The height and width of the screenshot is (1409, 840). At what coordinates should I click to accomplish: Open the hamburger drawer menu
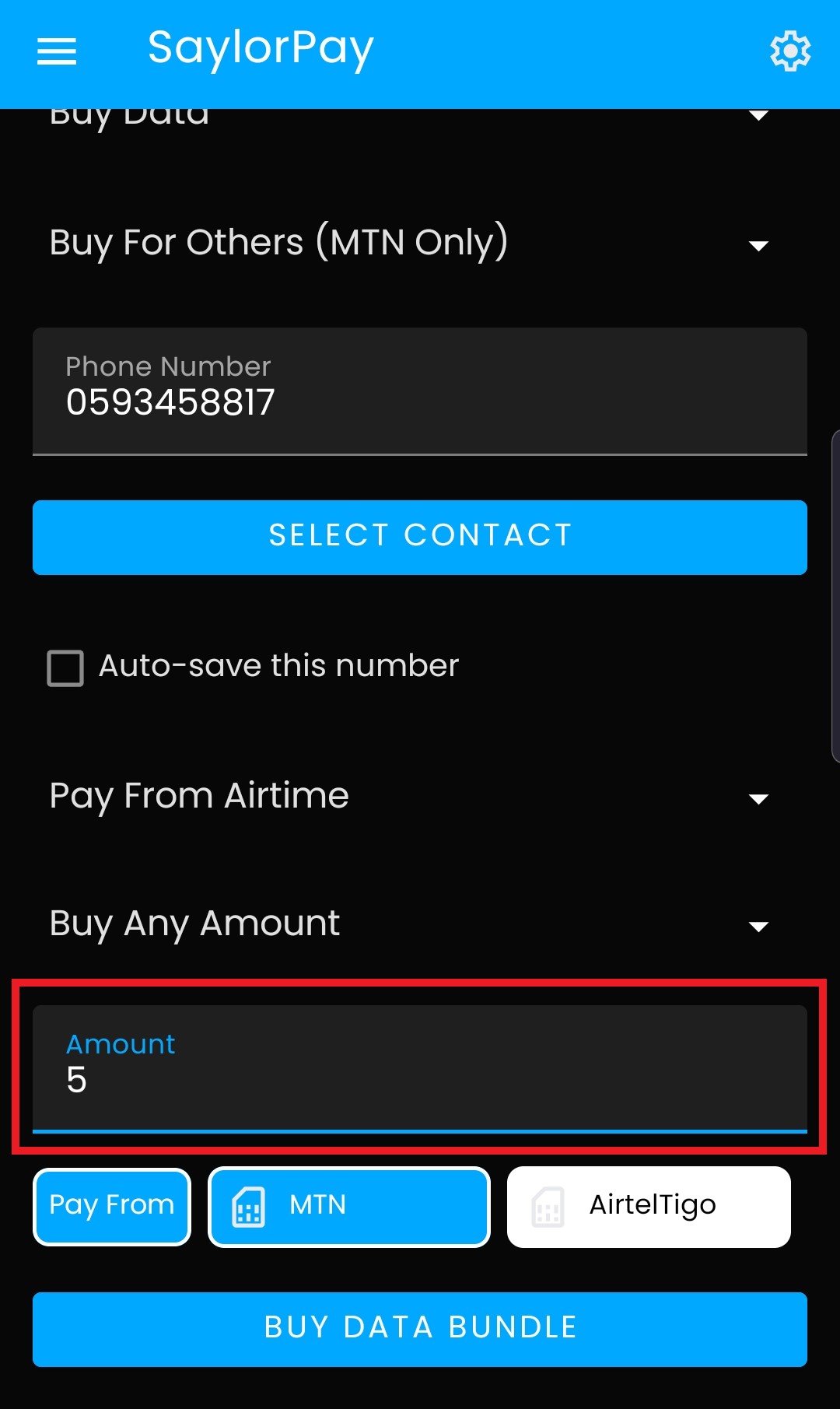tap(57, 51)
